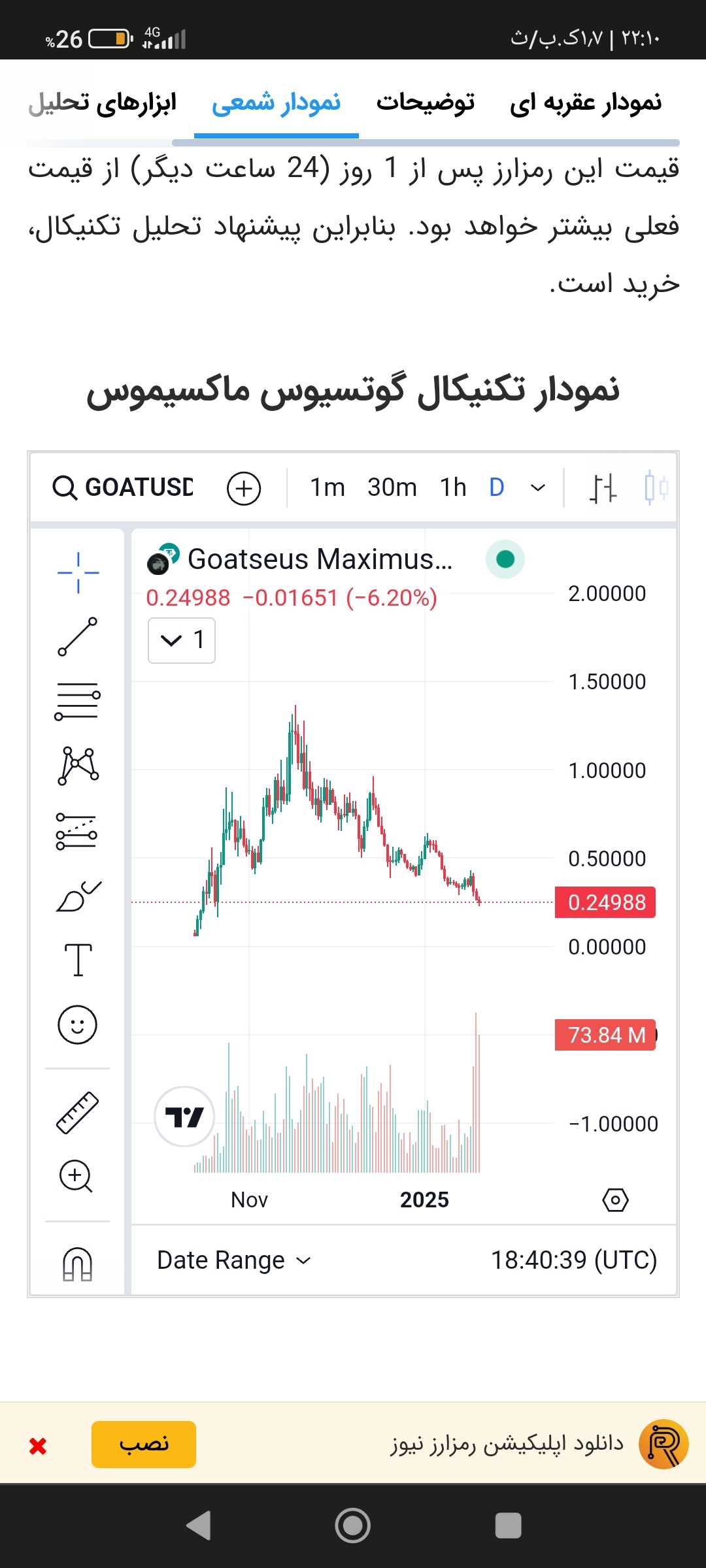Open the chart bar style selector
The height and width of the screenshot is (1568, 706).
tap(603, 487)
